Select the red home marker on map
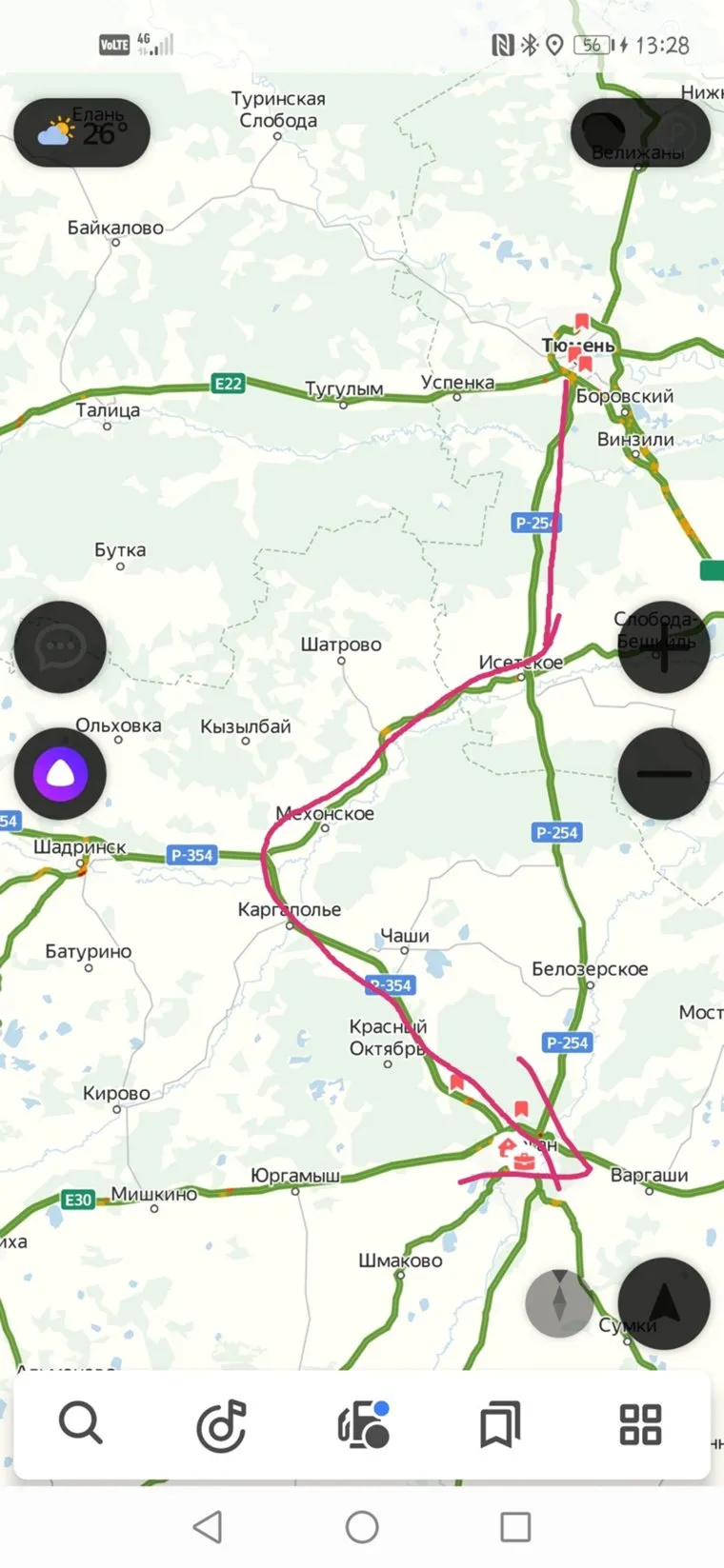The image size is (724, 1568). tap(507, 1147)
